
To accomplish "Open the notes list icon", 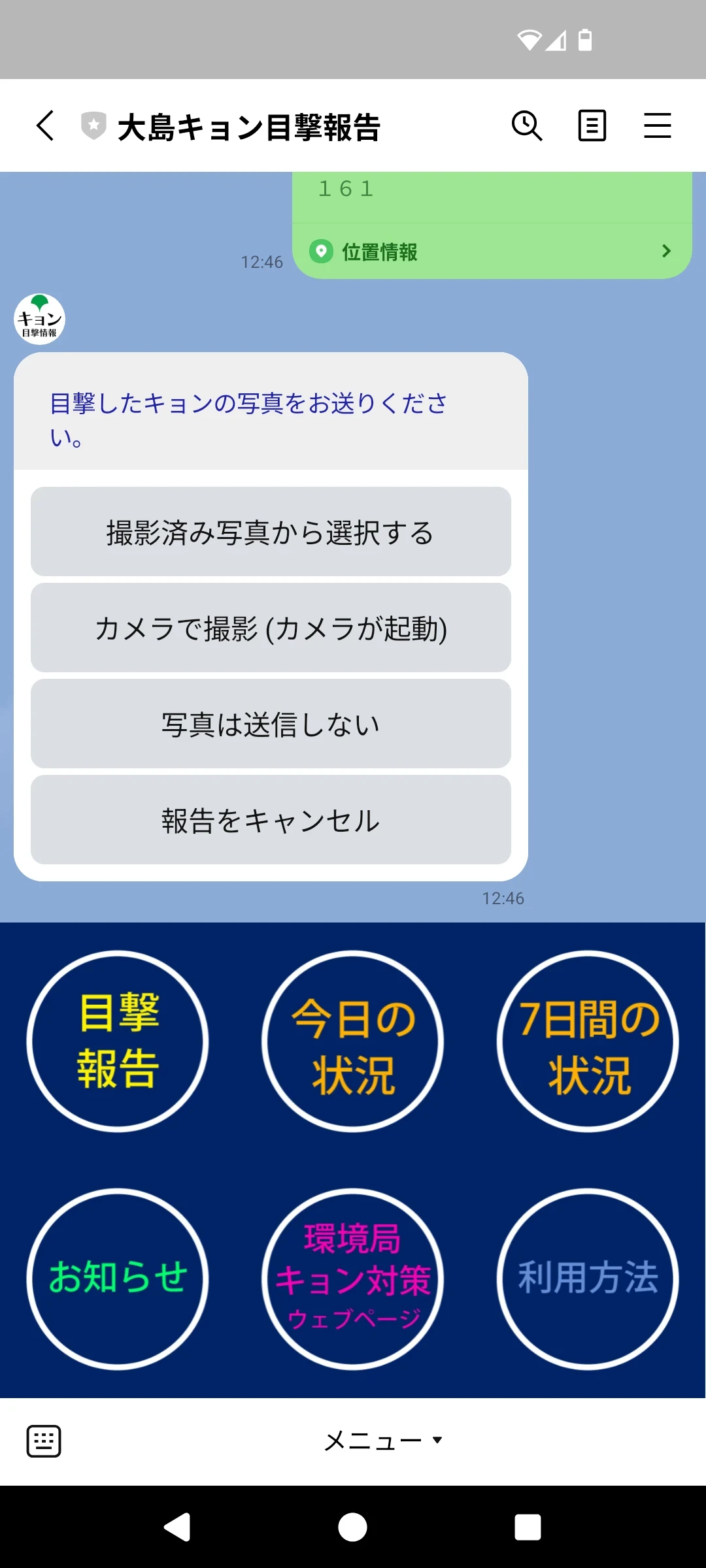I will tap(592, 125).
